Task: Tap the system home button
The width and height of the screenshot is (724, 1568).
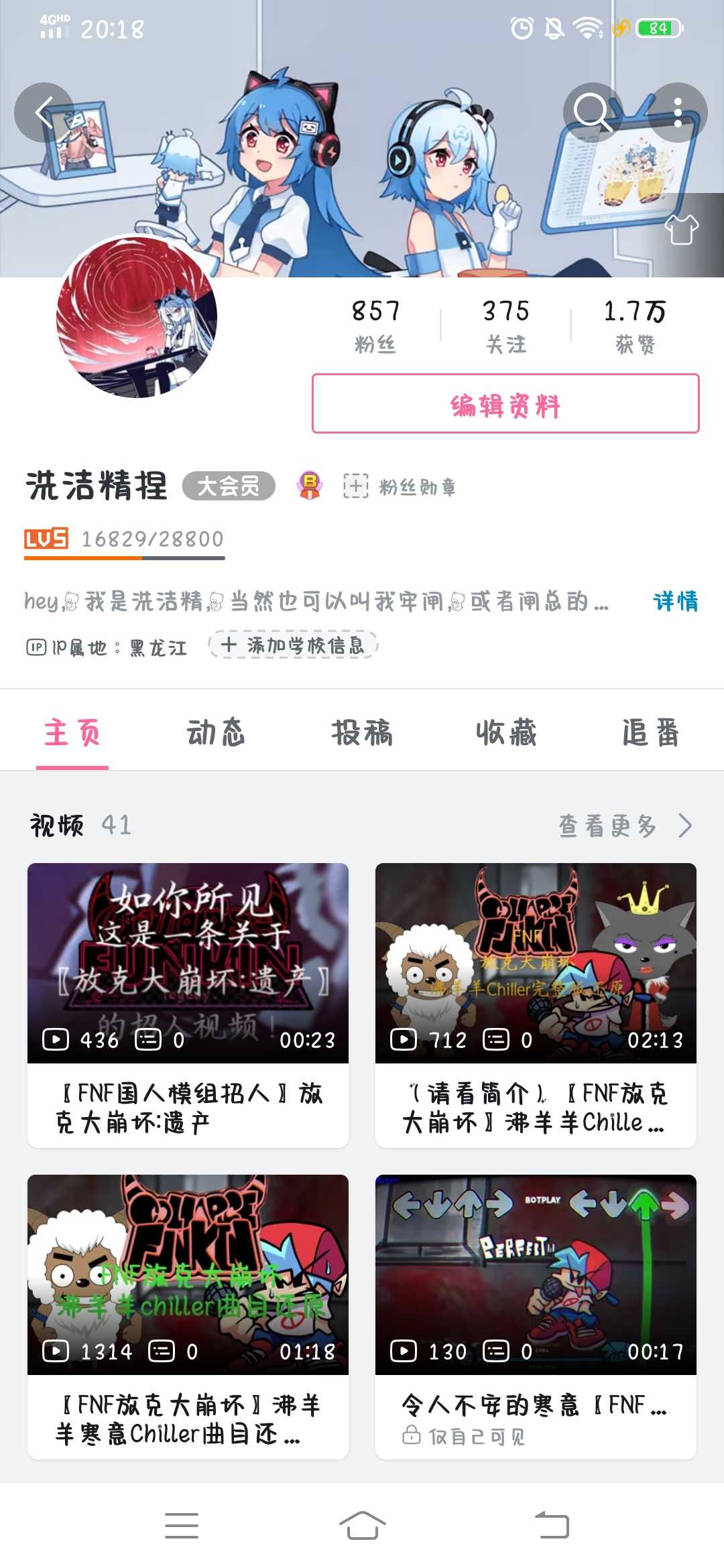Action: pyautogui.click(x=362, y=1526)
